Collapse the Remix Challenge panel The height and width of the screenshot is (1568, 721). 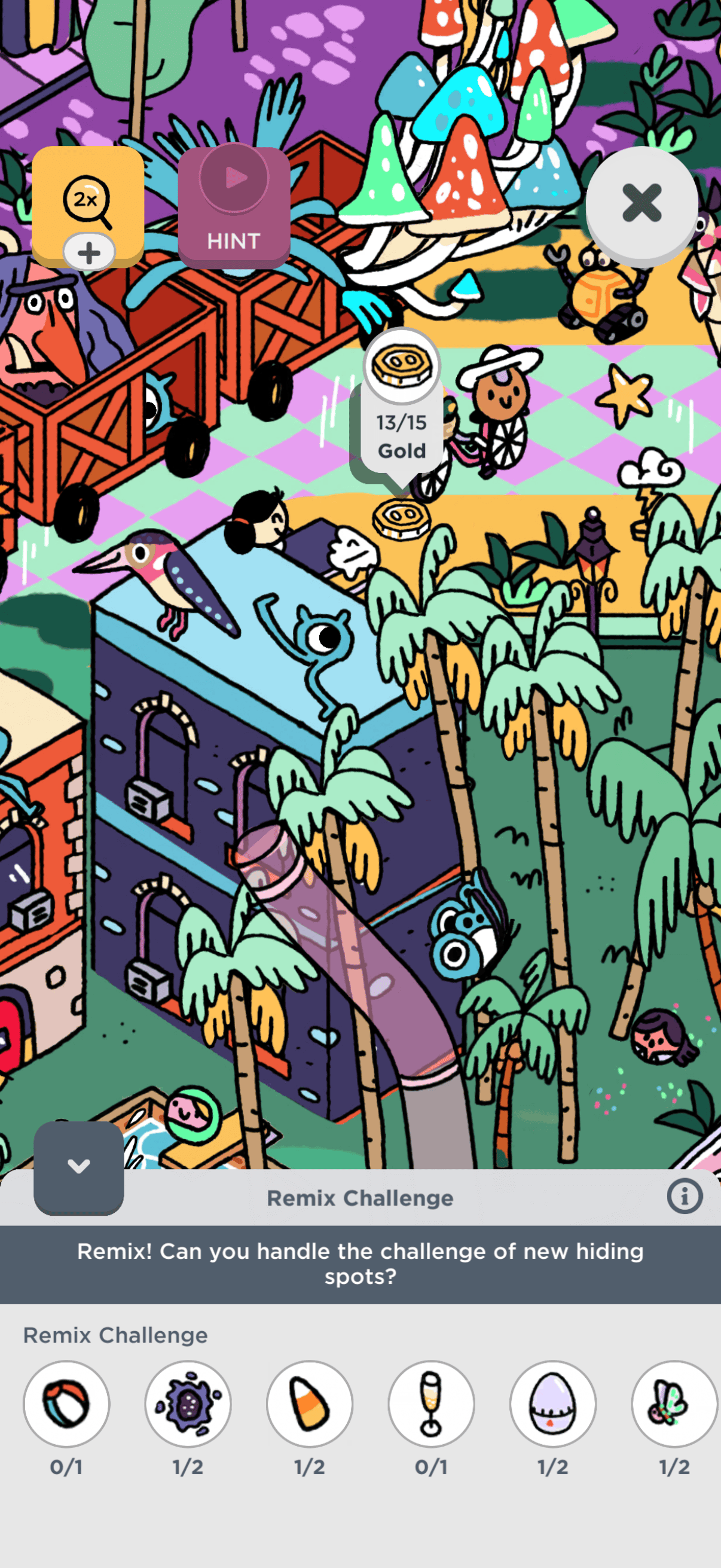[78, 1167]
